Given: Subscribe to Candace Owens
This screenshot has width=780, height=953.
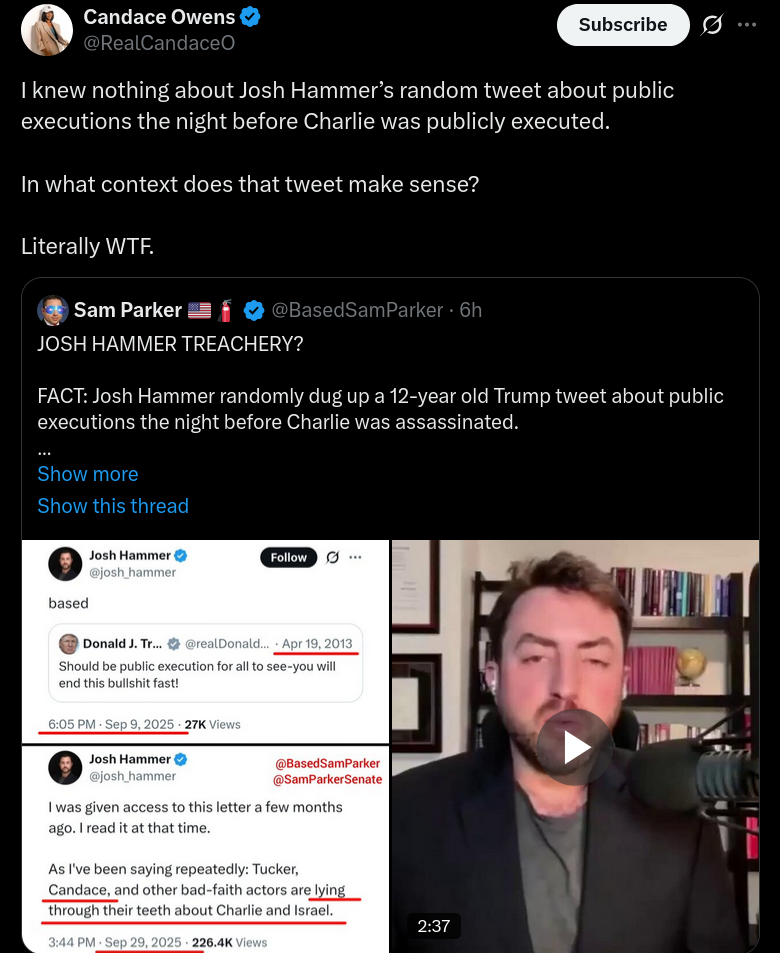Looking at the screenshot, I should coord(622,25).
